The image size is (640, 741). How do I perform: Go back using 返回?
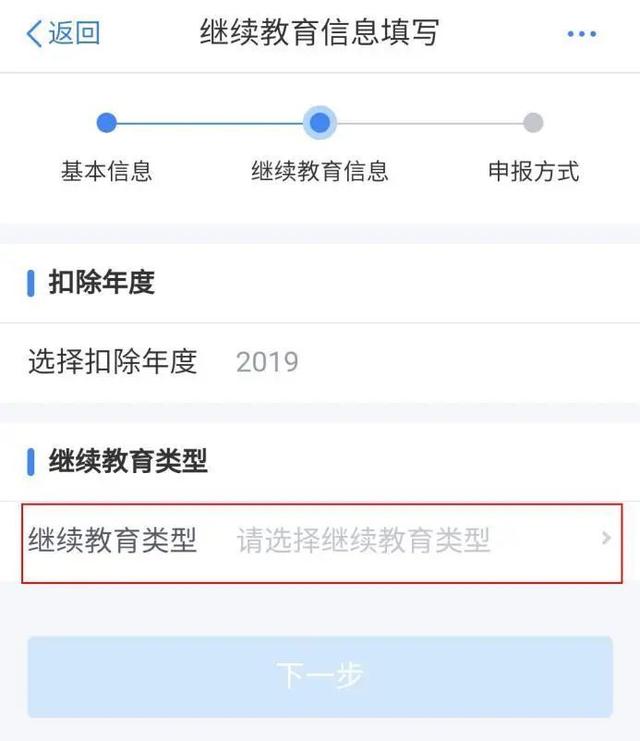click(63, 33)
